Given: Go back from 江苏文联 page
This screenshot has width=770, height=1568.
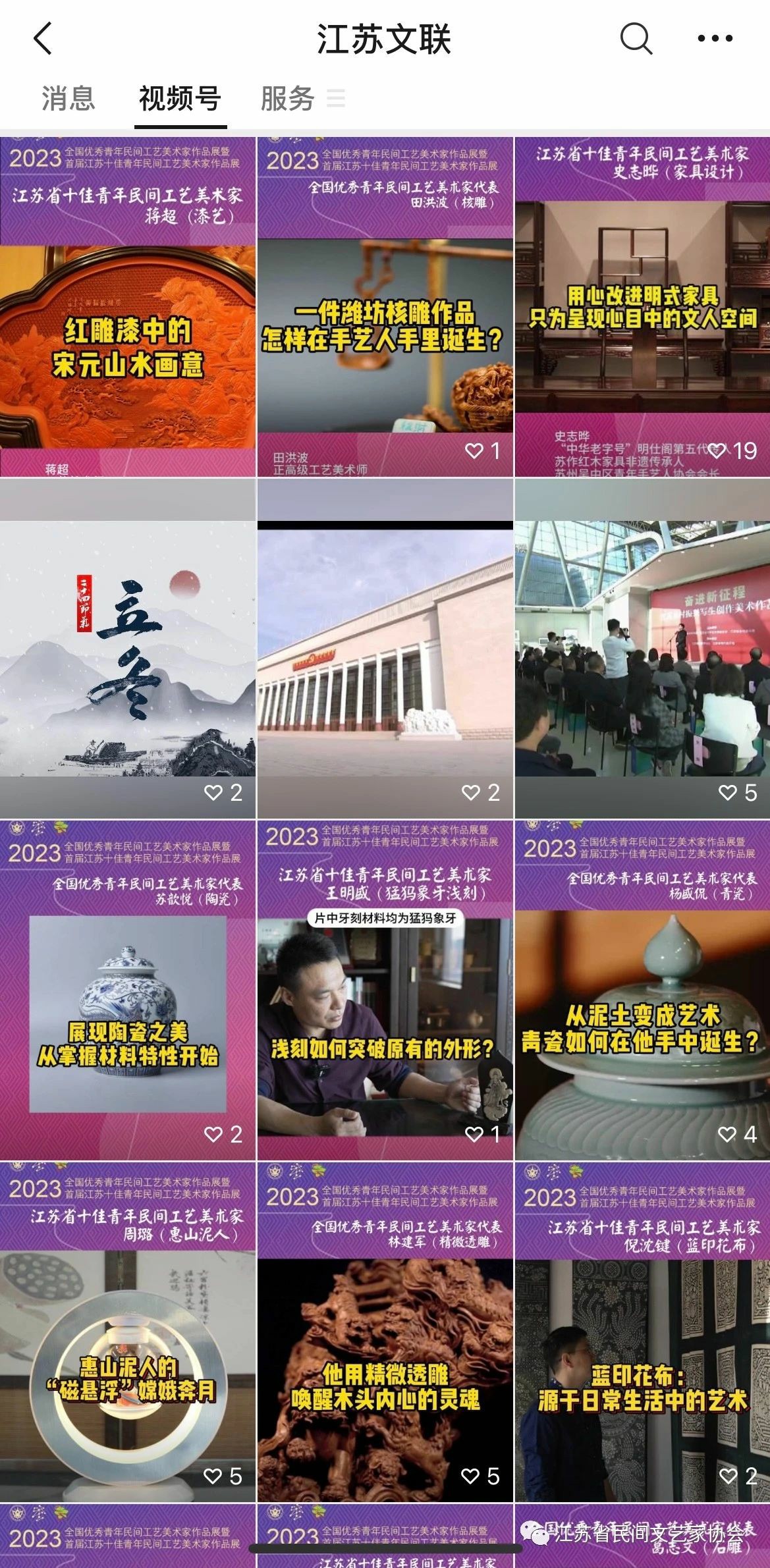Looking at the screenshot, I should click(x=43, y=38).
